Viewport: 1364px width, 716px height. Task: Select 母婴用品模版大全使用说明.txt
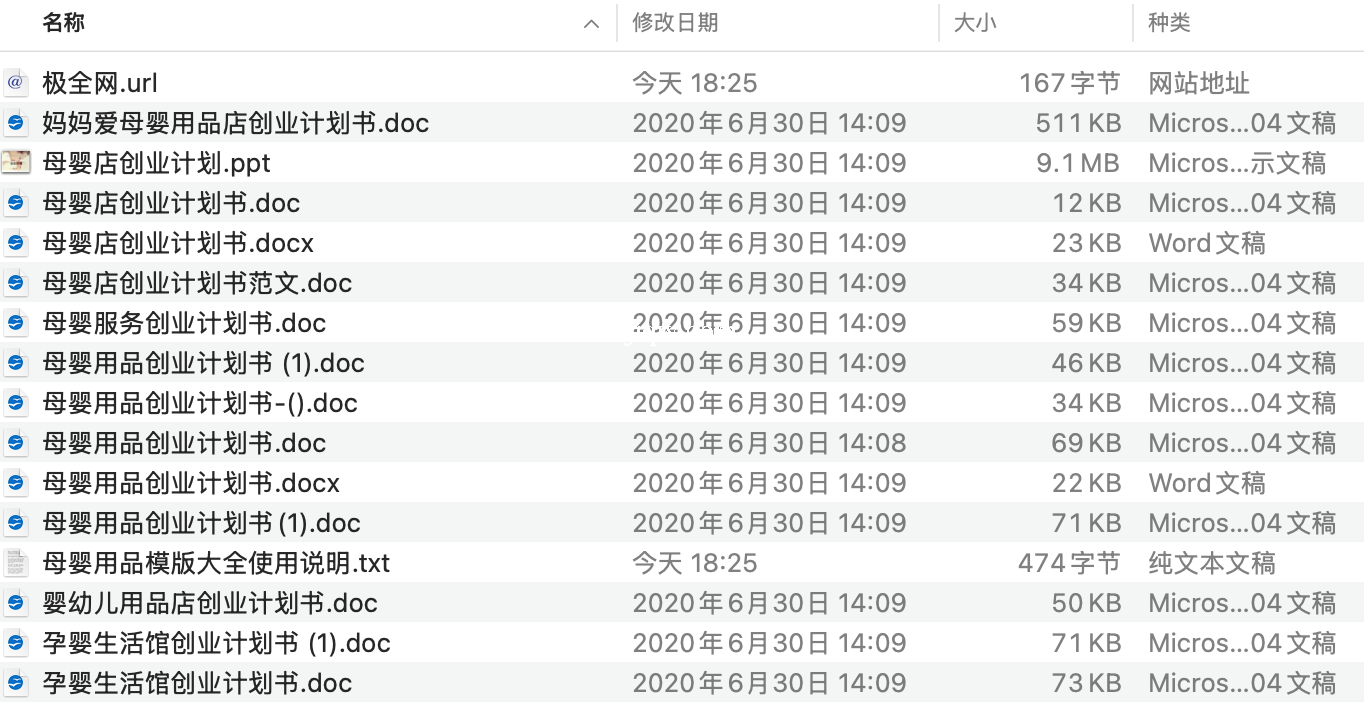pos(216,563)
